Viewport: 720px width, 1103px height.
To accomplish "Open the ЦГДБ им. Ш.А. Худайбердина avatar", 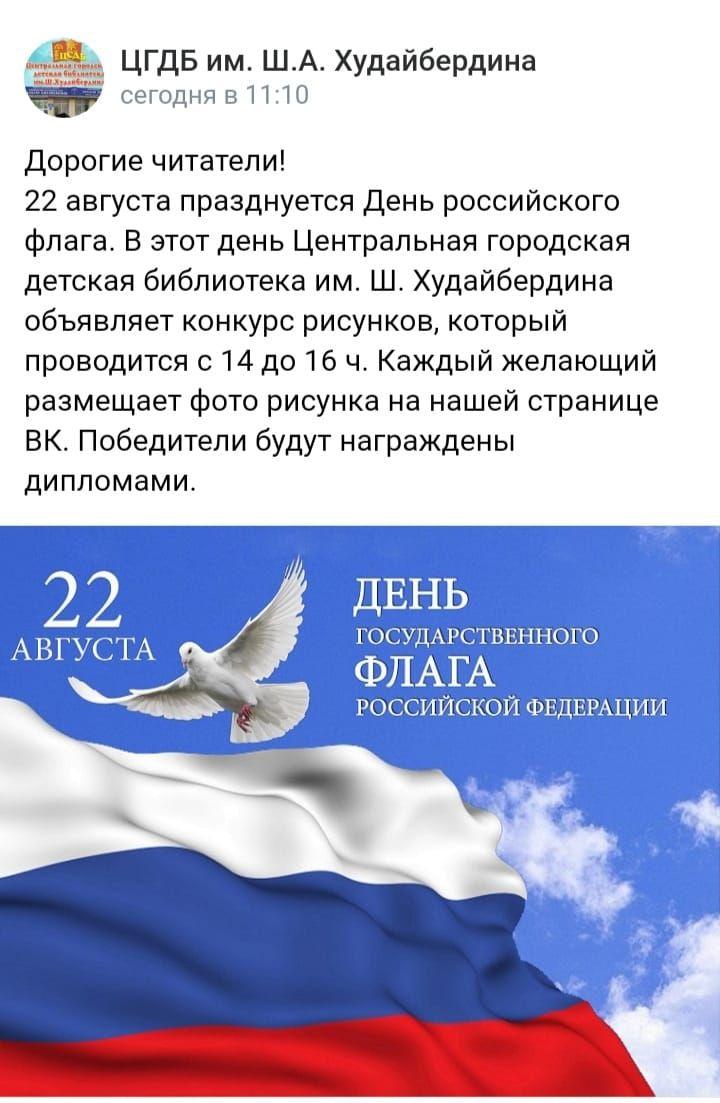I will (x=65, y=77).
